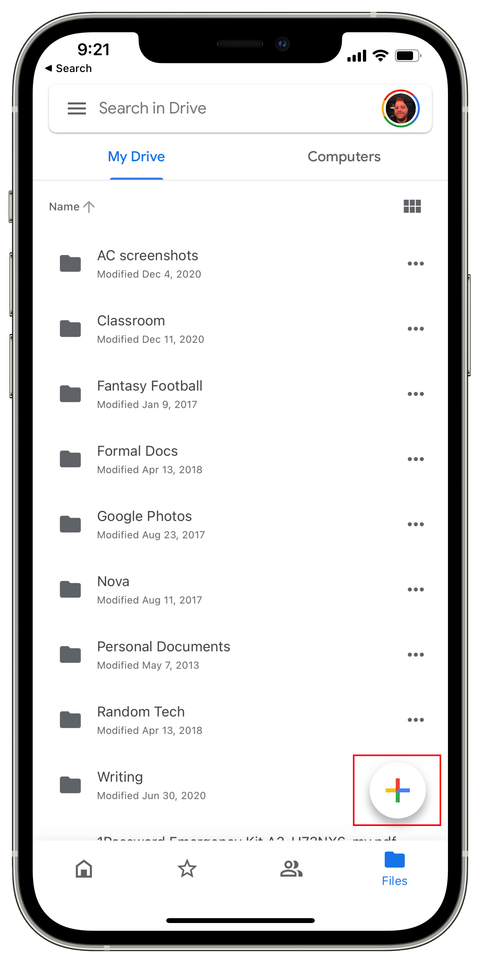Select the My Drive tab

[x=136, y=157]
